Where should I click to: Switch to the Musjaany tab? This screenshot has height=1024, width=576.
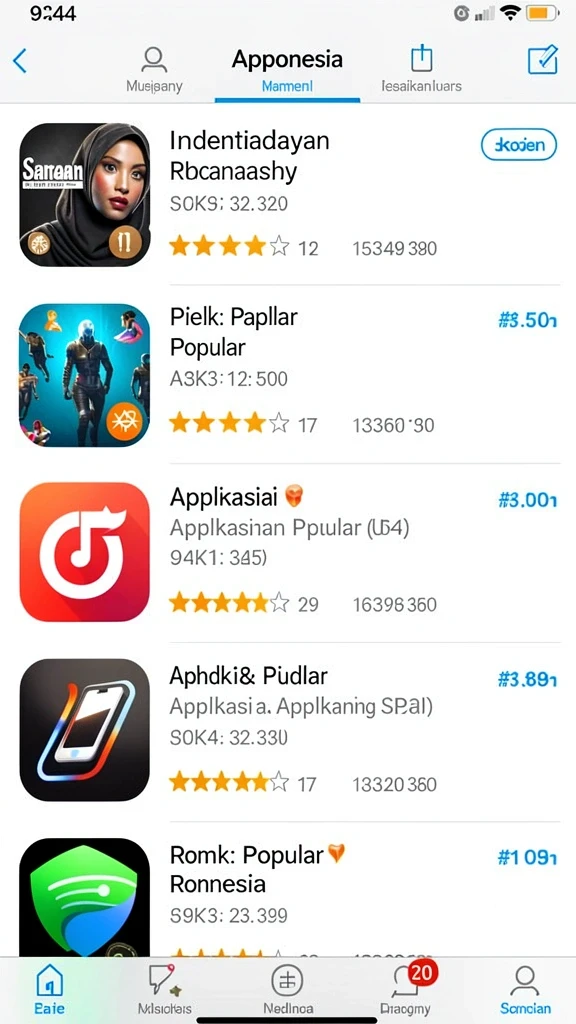tap(153, 70)
